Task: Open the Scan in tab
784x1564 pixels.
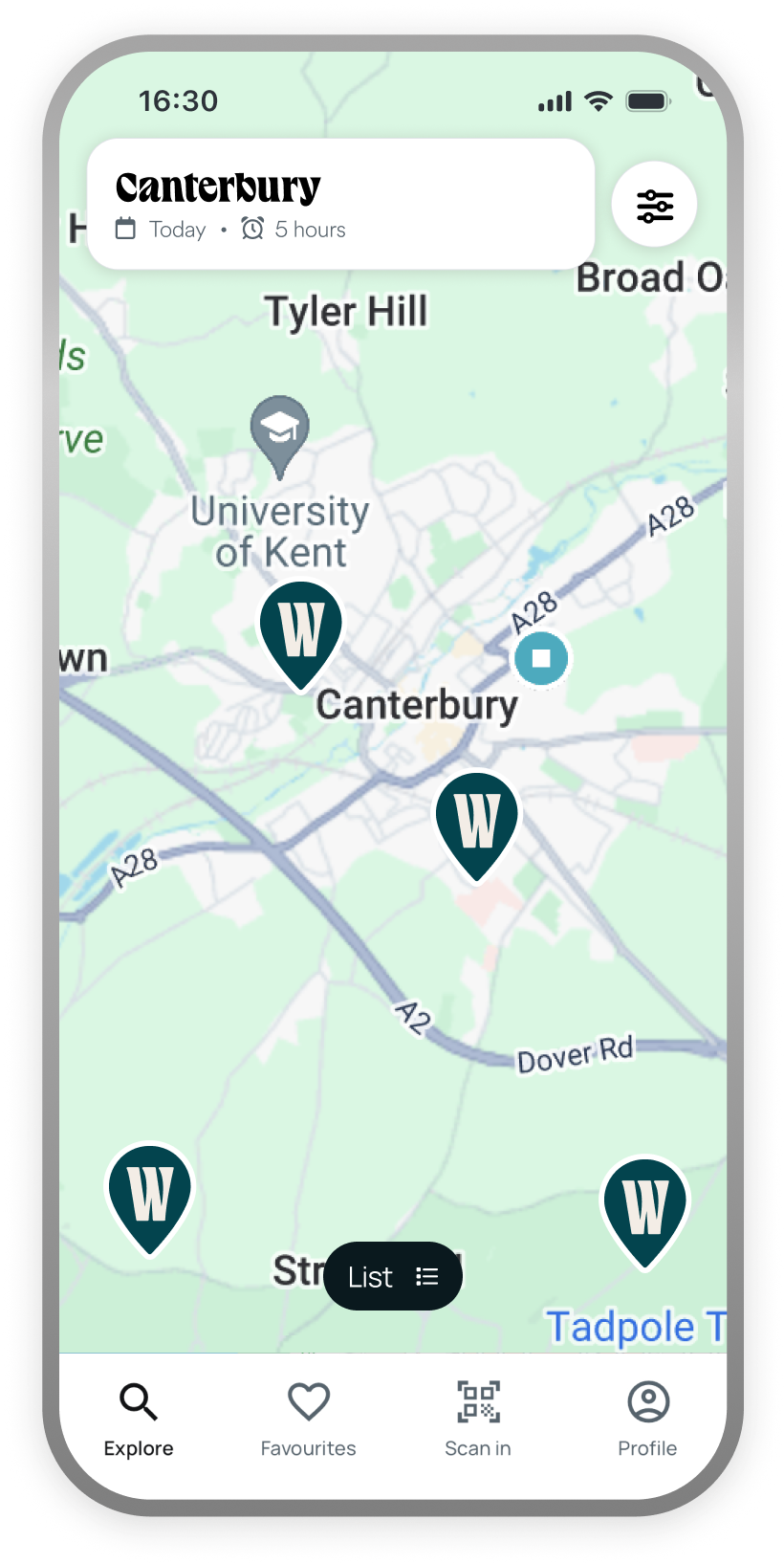Action: point(478,1420)
